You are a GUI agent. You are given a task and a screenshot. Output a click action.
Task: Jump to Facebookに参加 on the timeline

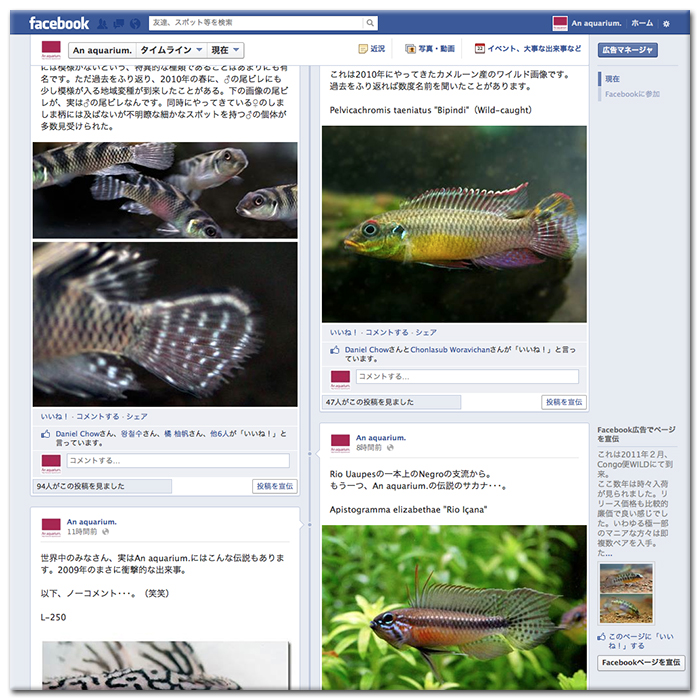pos(633,94)
